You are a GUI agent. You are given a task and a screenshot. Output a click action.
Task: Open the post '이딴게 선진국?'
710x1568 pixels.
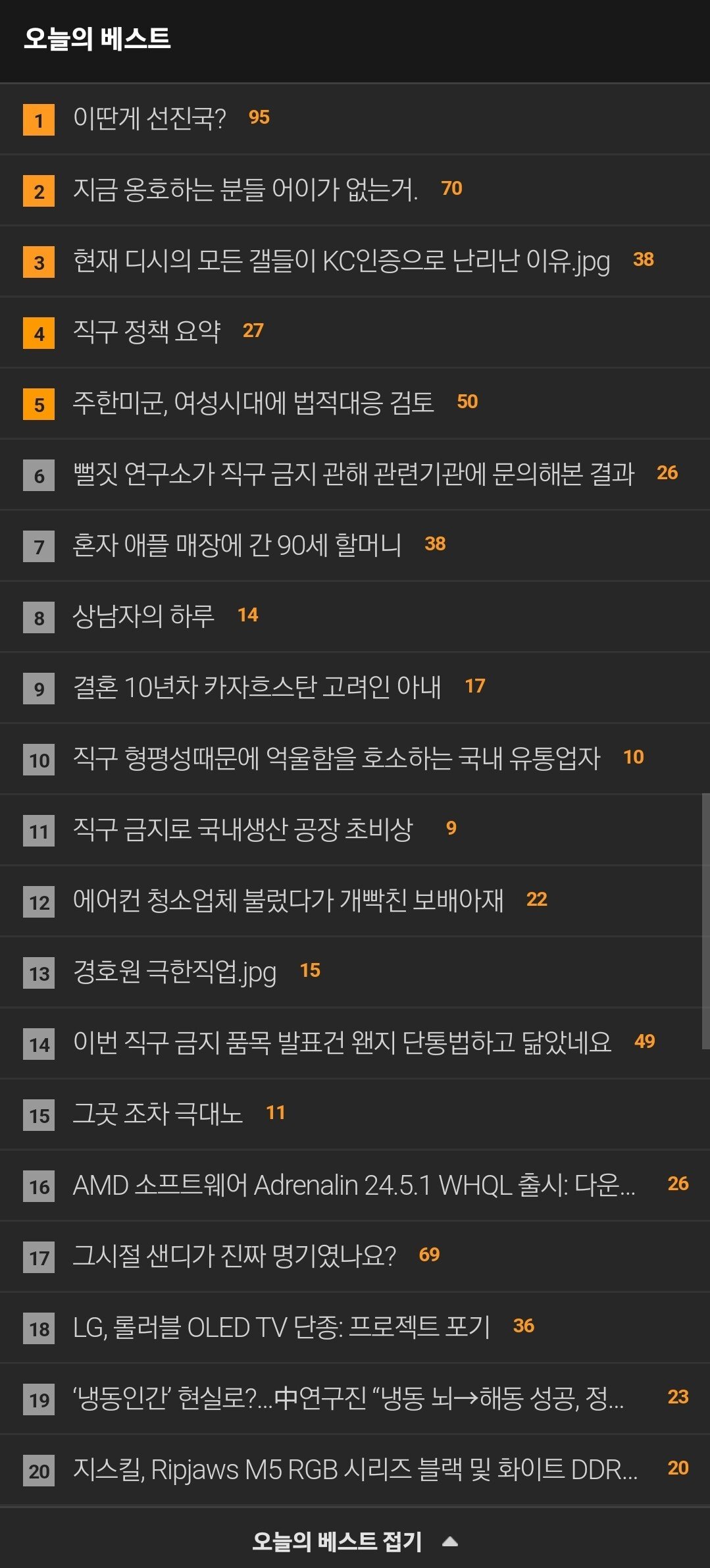(x=149, y=118)
